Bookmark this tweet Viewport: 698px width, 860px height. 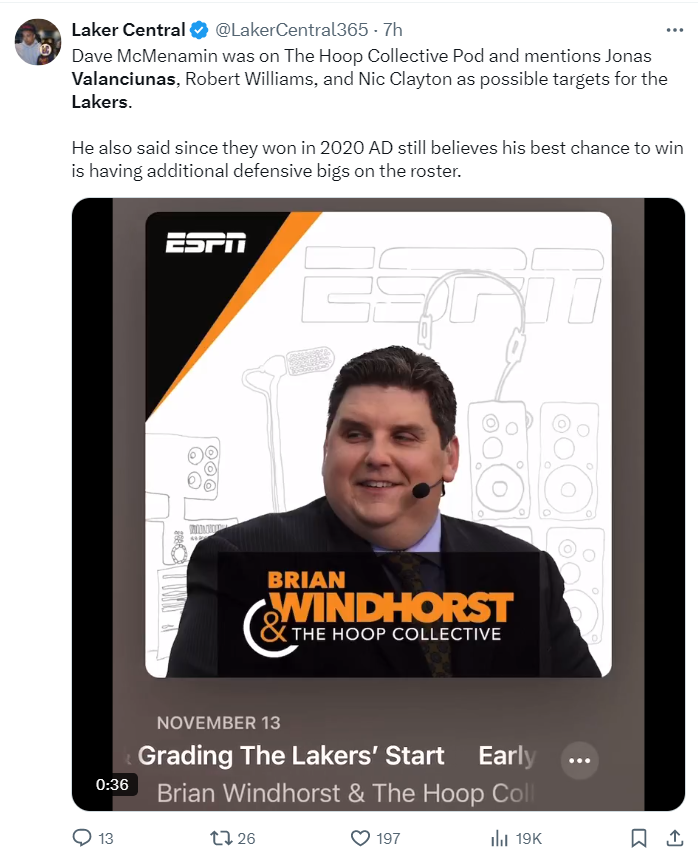click(638, 838)
